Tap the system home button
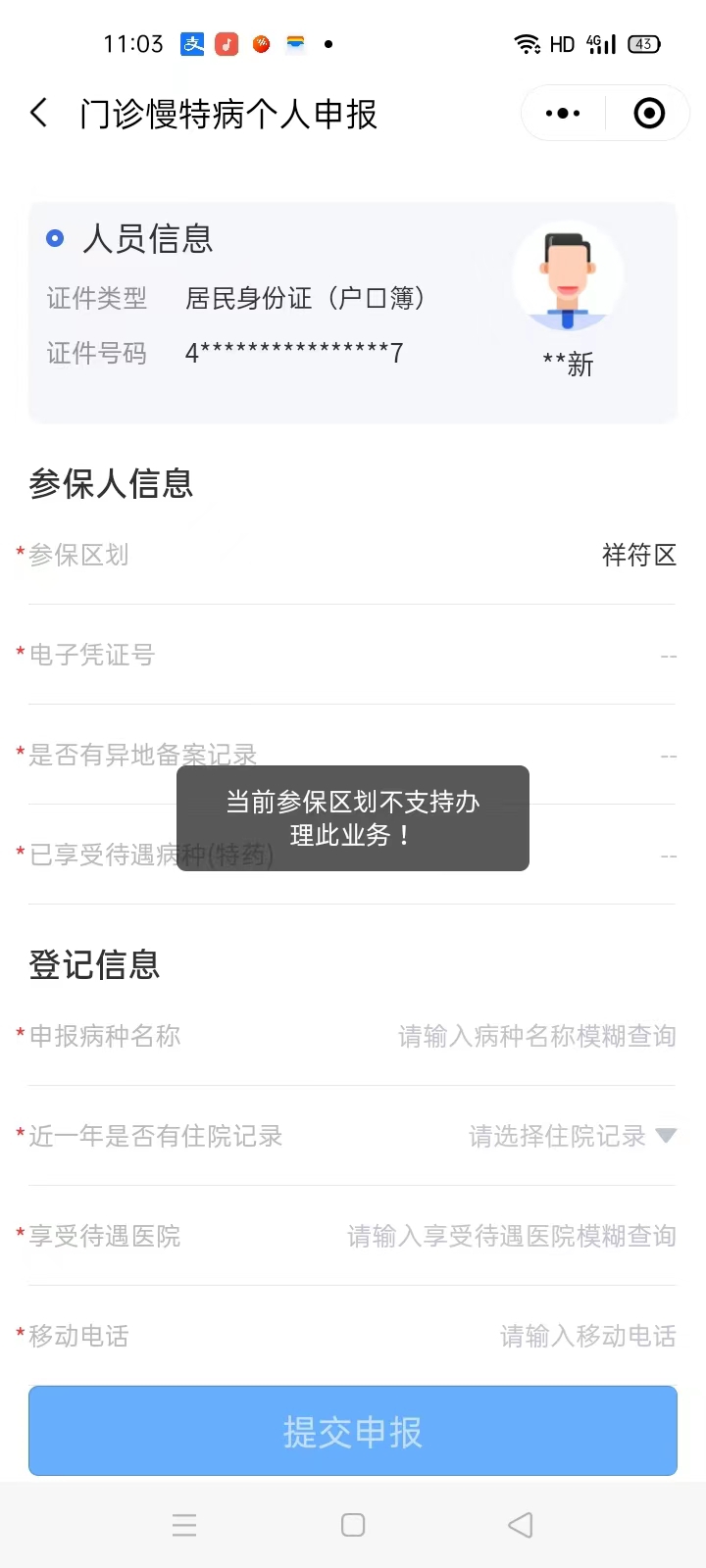The width and height of the screenshot is (706, 1568). point(353,1525)
